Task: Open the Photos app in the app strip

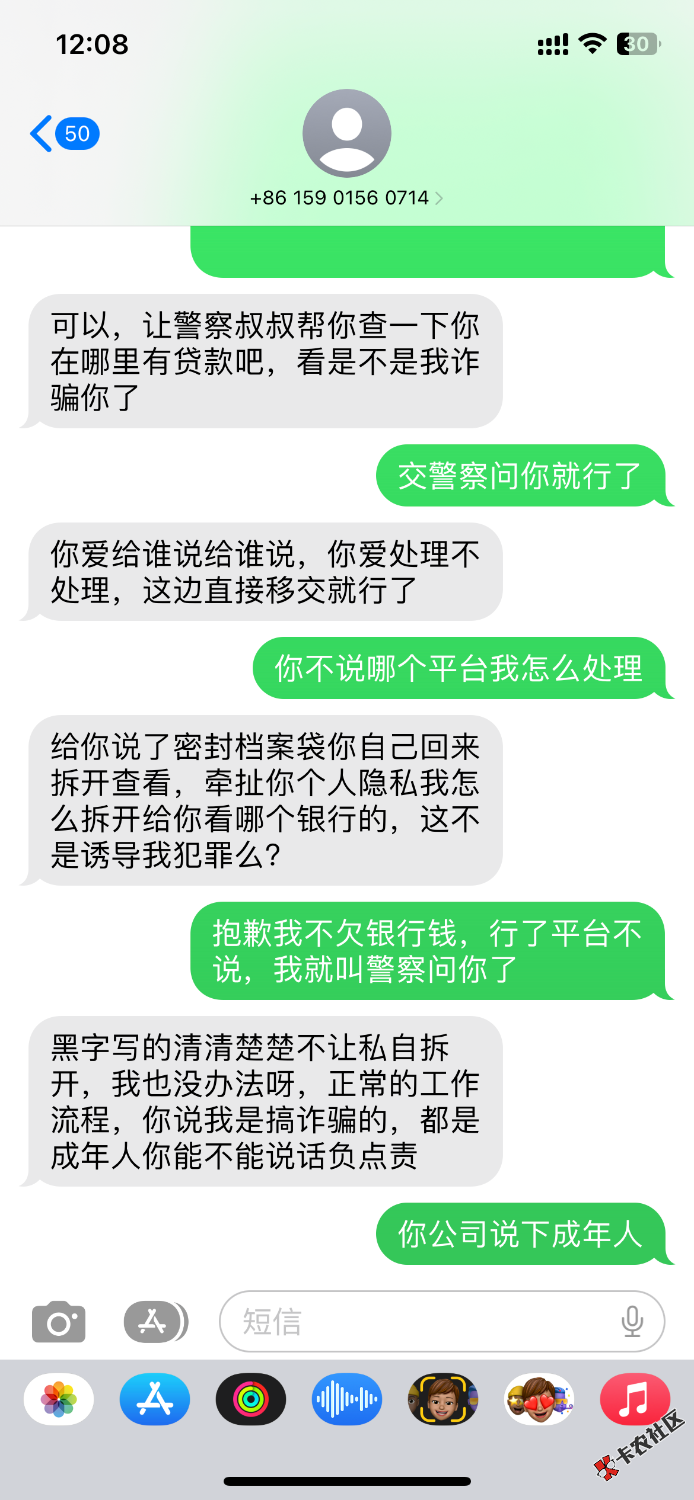Action: 59,1399
